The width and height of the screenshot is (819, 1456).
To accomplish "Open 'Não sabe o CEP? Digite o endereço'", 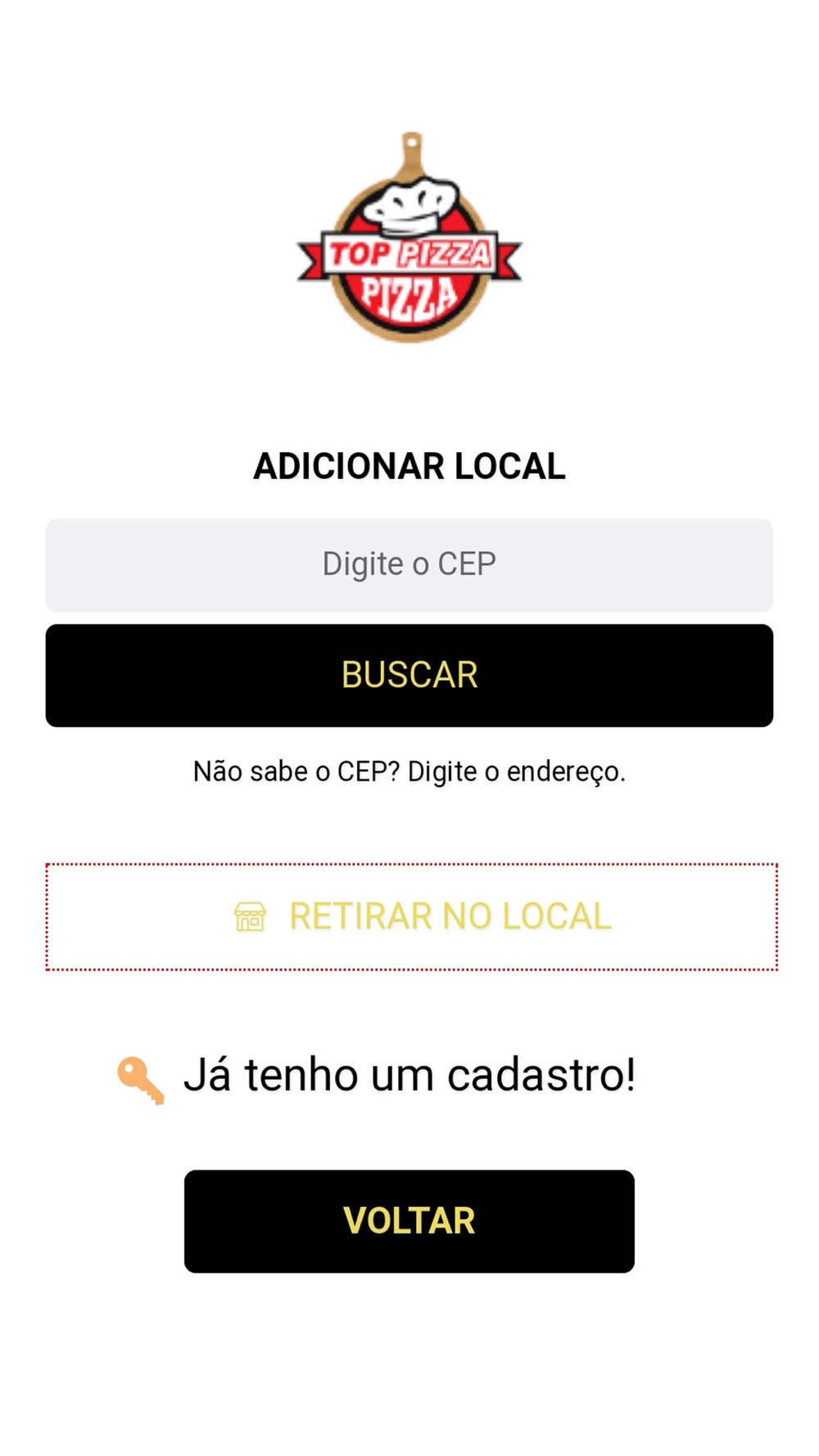I will click(x=409, y=771).
